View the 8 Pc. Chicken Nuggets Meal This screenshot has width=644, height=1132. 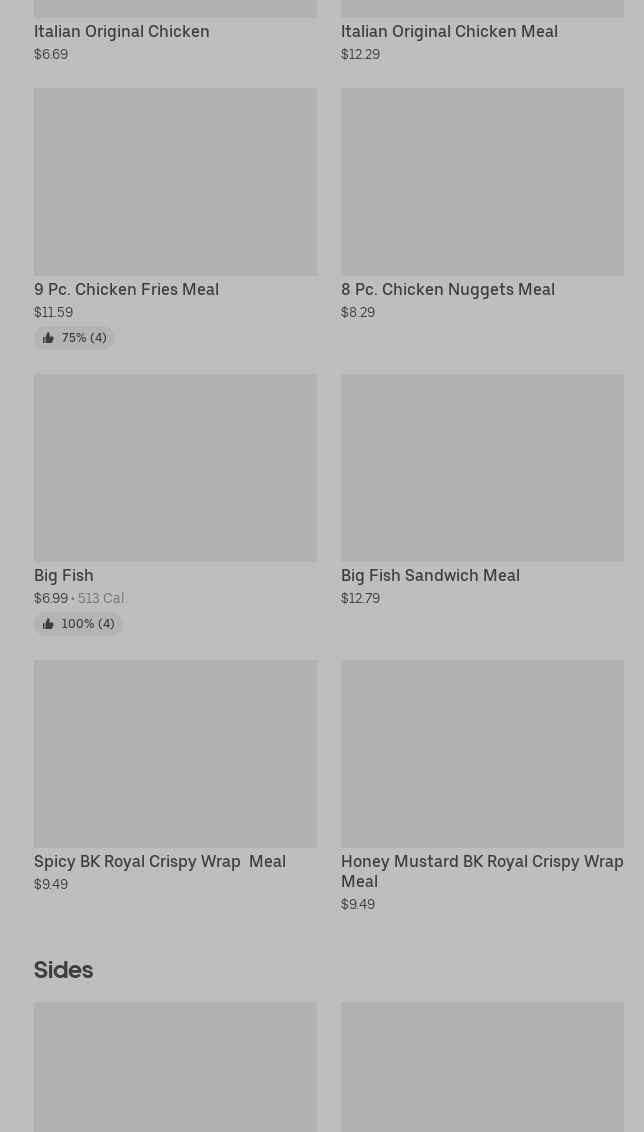click(x=482, y=182)
